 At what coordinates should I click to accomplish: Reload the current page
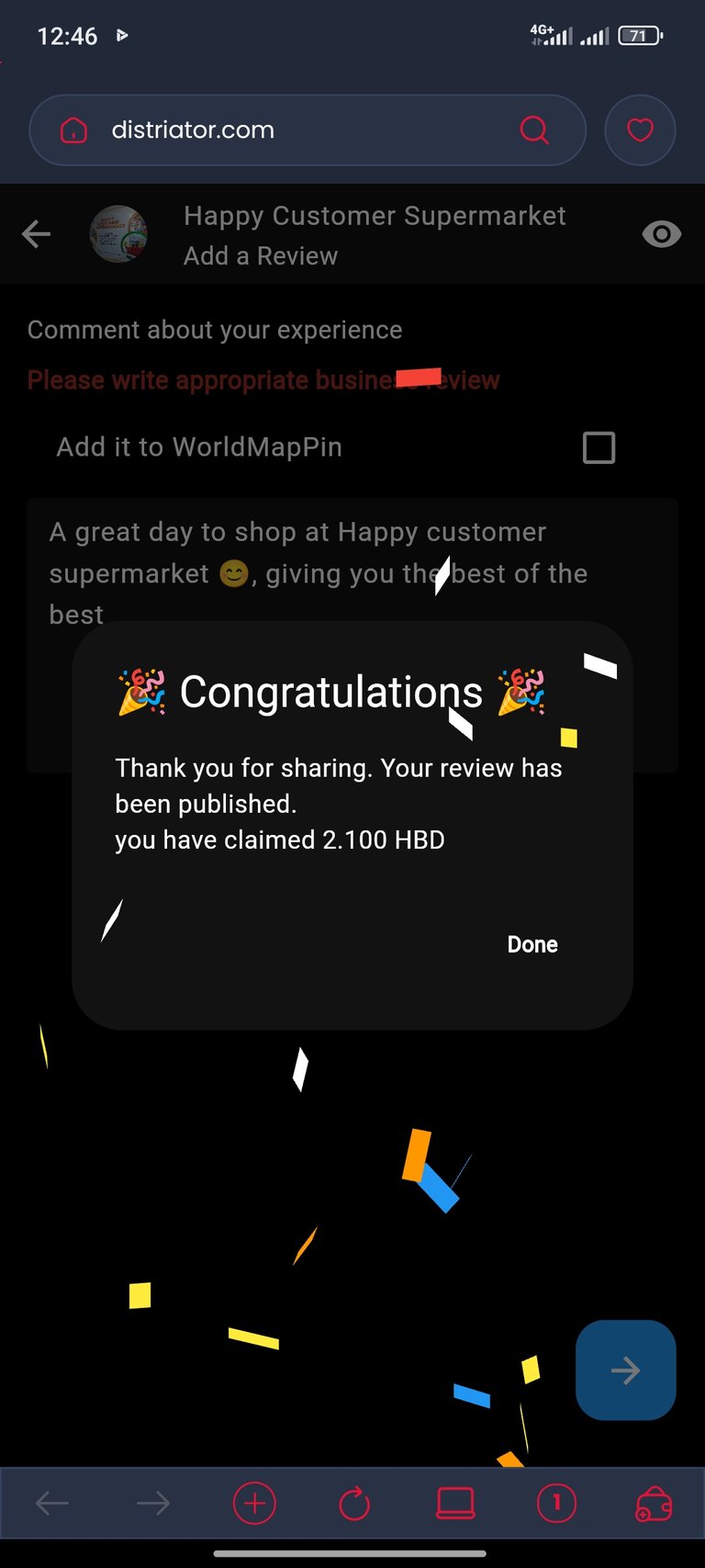[354, 1504]
